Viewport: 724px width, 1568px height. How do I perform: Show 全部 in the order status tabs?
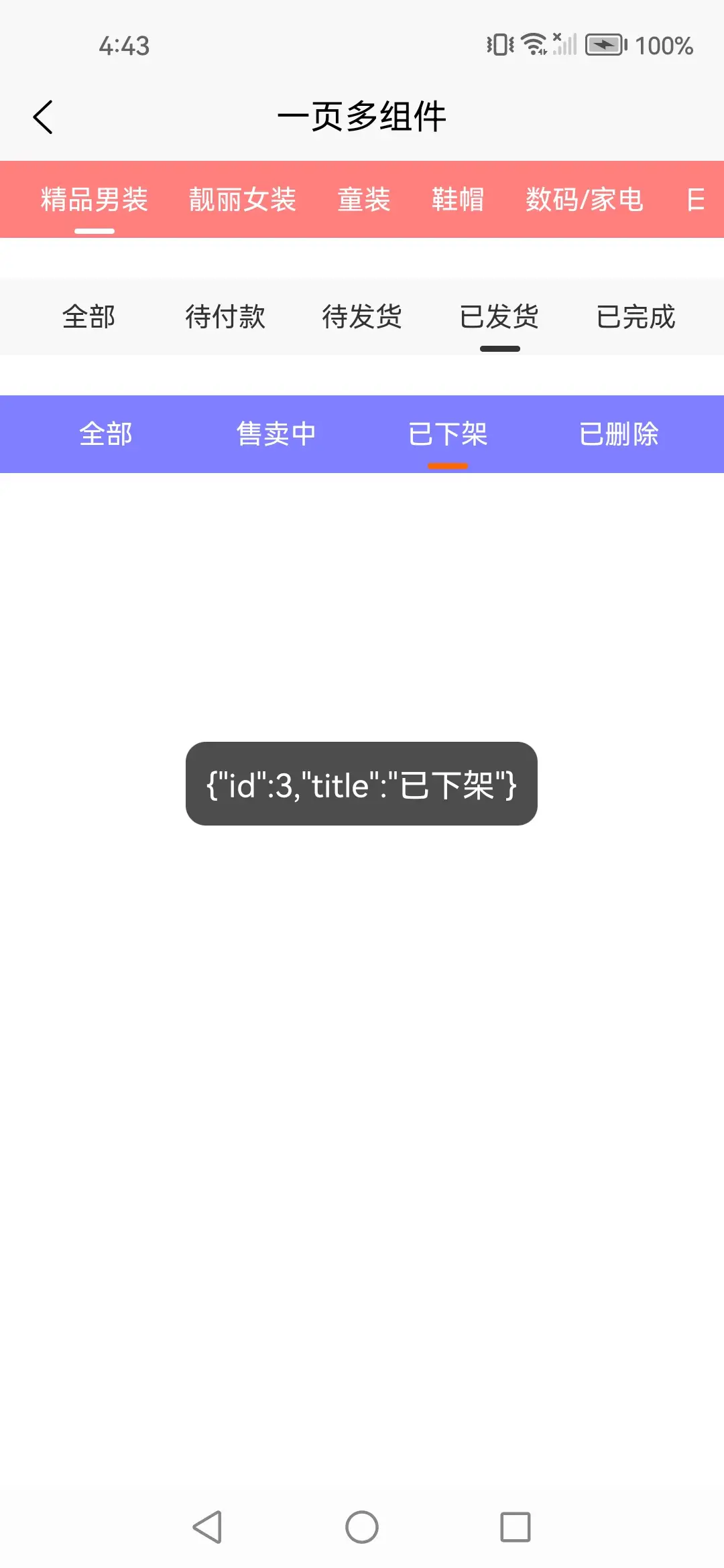coord(88,317)
